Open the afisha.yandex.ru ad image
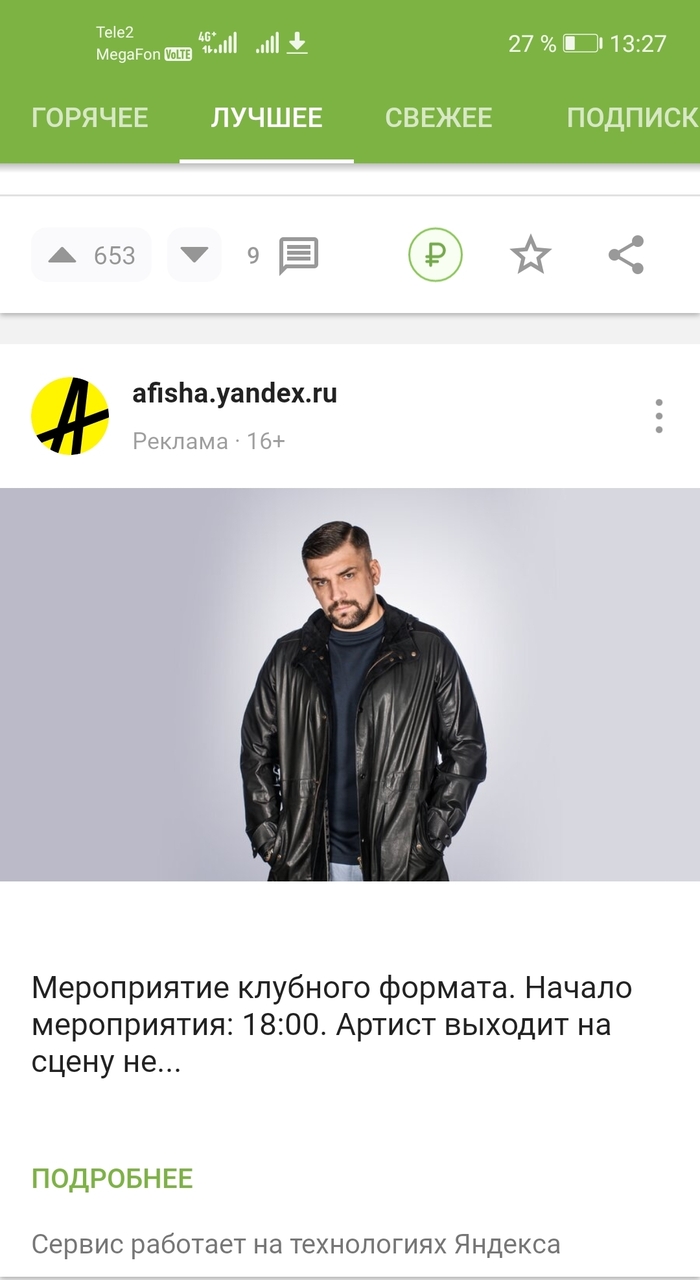The height and width of the screenshot is (1280, 700). coord(350,685)
